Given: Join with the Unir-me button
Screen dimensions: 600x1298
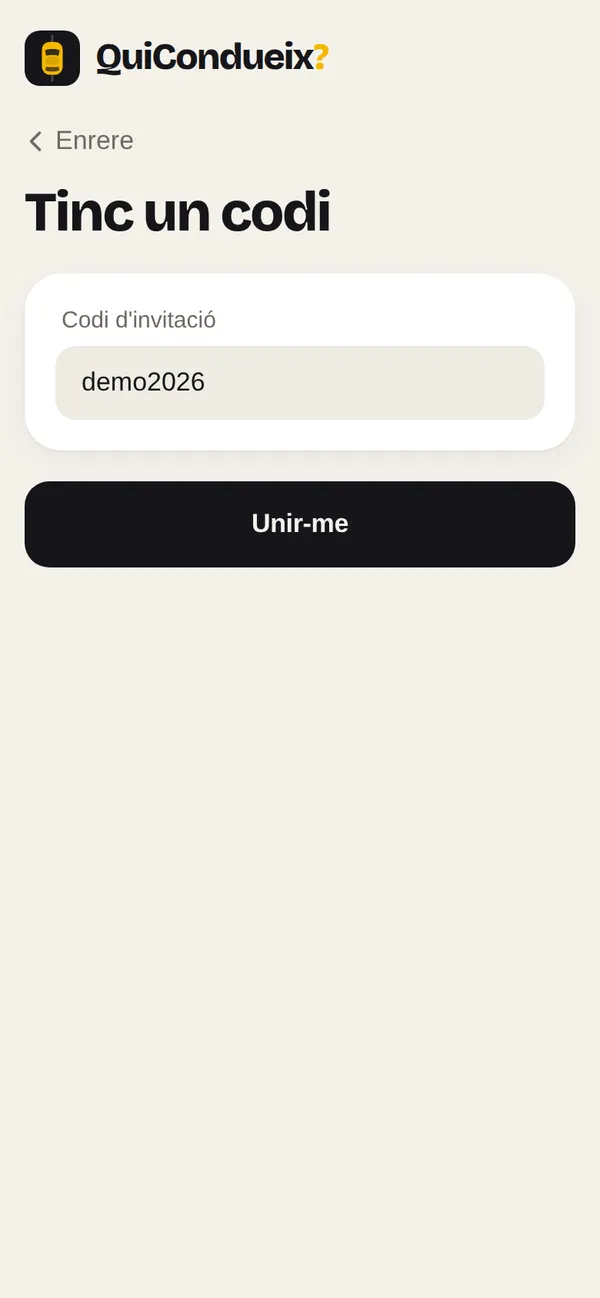Looking at the screenshot, I should (x=300, y=524).
